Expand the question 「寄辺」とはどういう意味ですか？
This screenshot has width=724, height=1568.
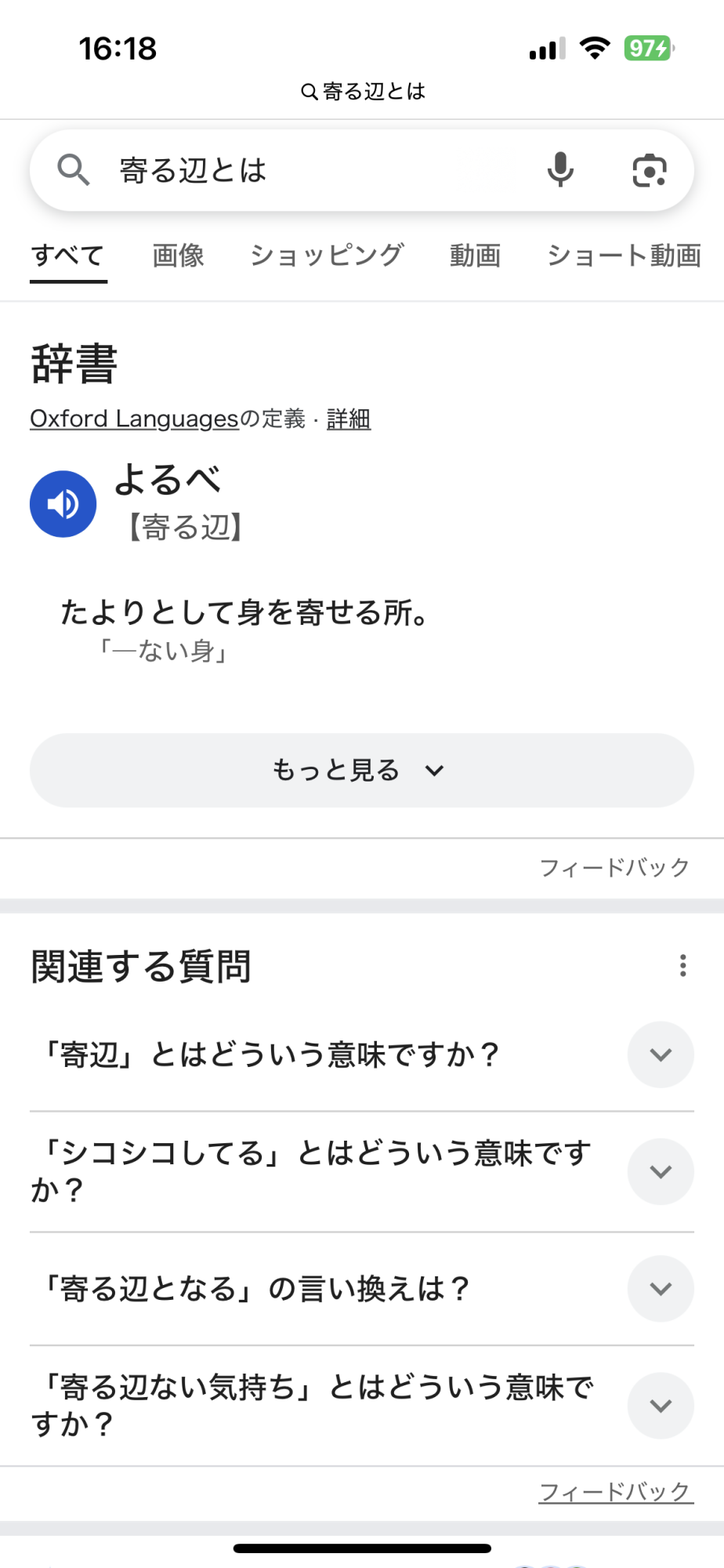661,1054
